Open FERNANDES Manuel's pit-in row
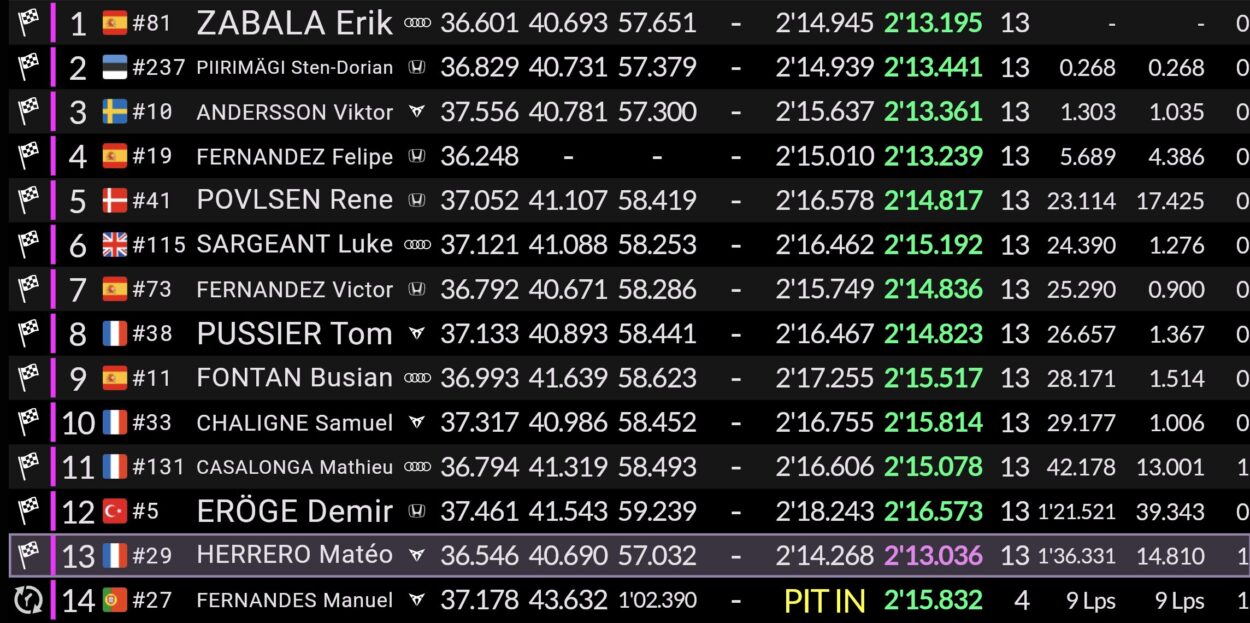 (294, 600)
